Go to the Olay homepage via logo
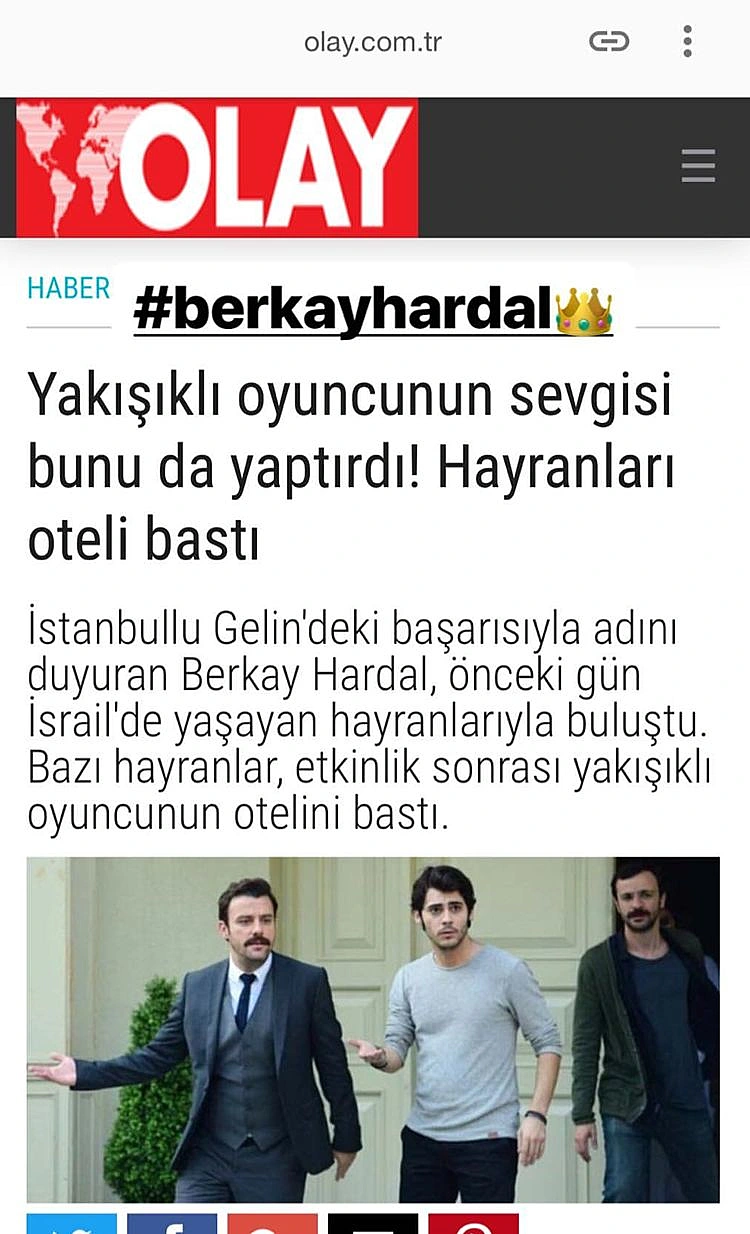This screenshot has height=1234, width=750. 217,167
